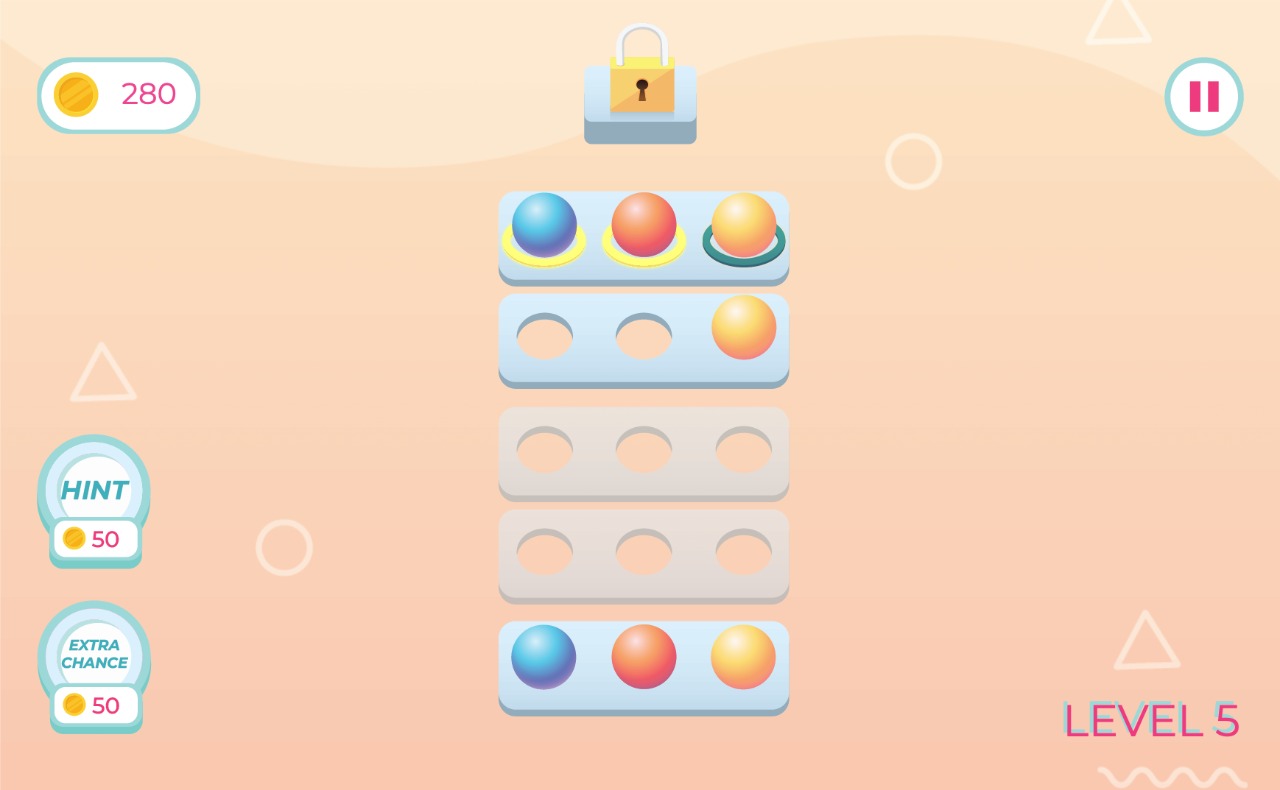Pick the red ball in the bottom tray
The height and width of the screenshot is (790, 1280).
(x=644, y=657)
